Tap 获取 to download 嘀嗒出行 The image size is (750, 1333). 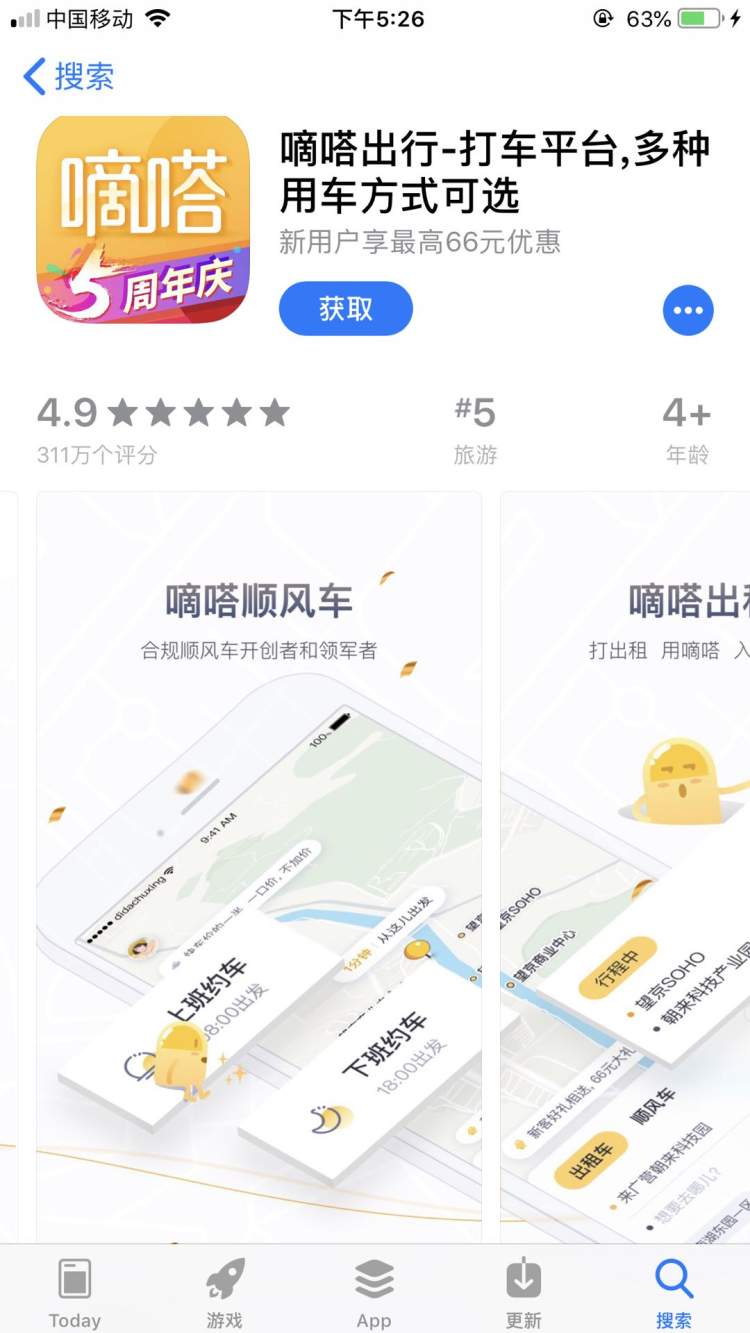pyautogui.click(x=345, y=309)
